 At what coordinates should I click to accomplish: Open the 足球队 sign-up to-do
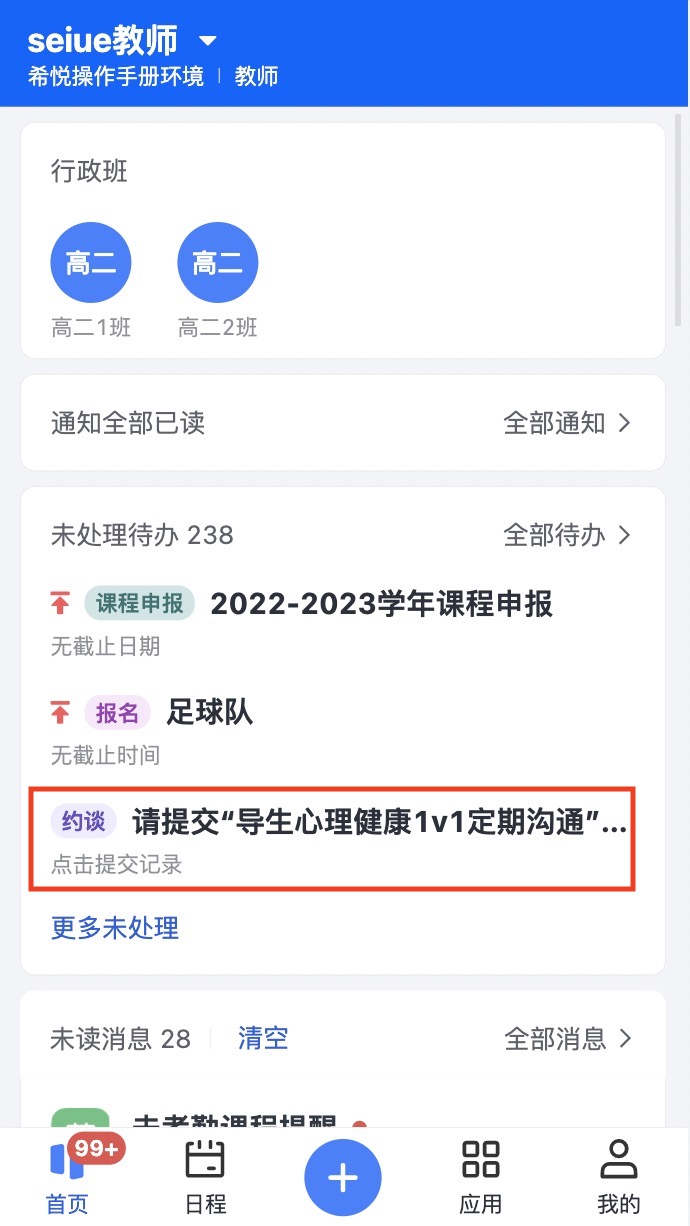tap(343, 729)
